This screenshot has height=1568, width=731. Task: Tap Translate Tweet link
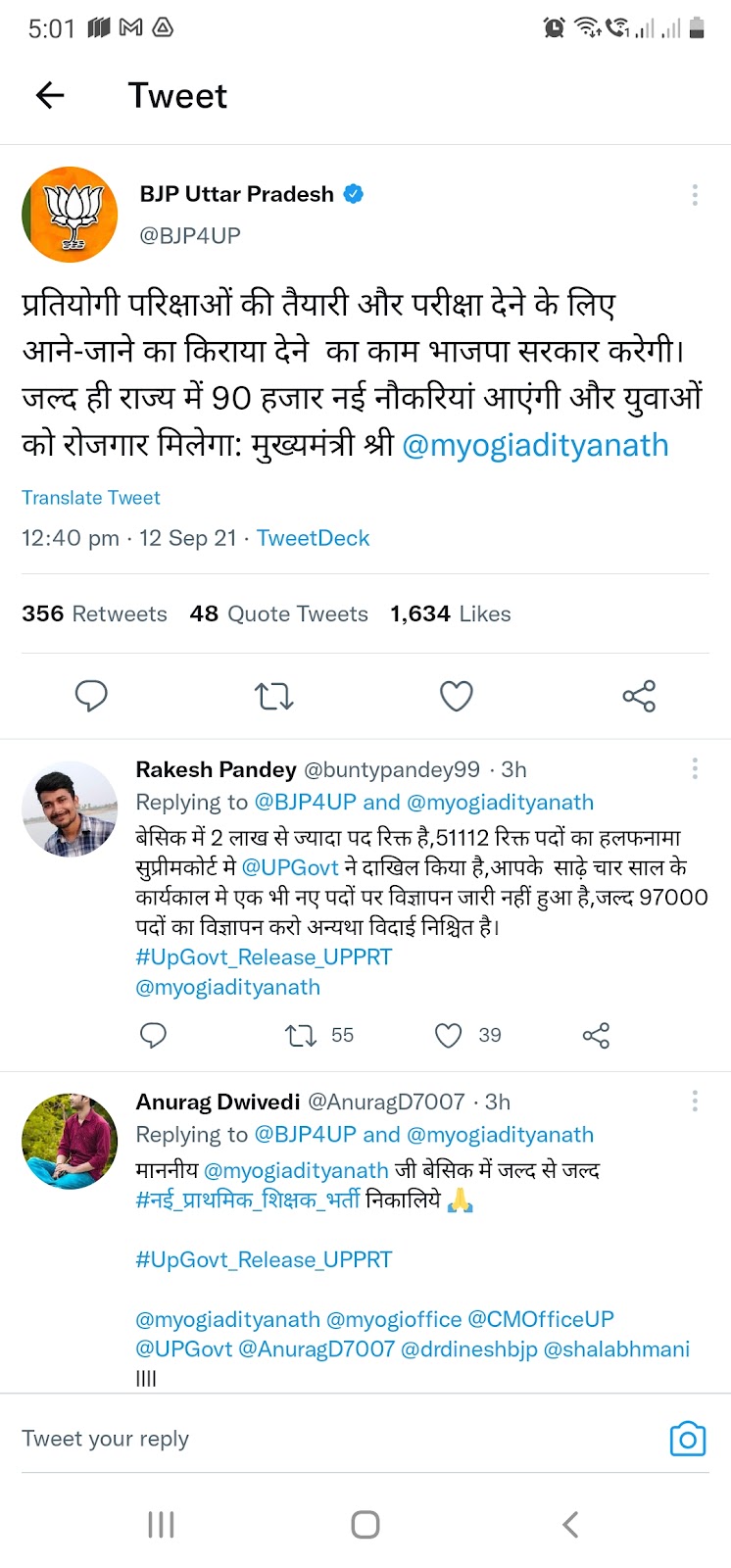point(91,497)
